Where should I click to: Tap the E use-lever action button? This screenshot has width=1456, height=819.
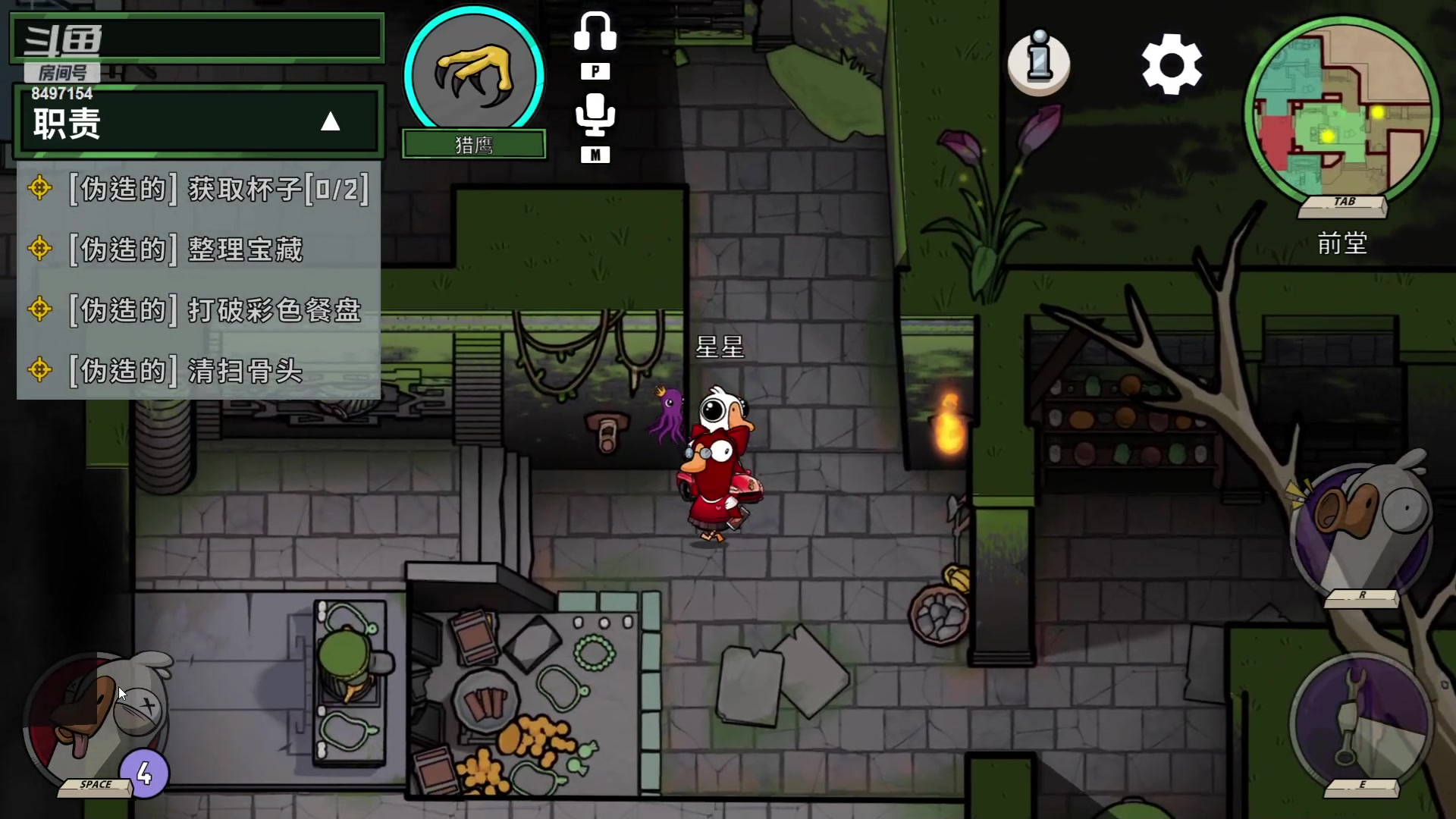(1361, 720)
